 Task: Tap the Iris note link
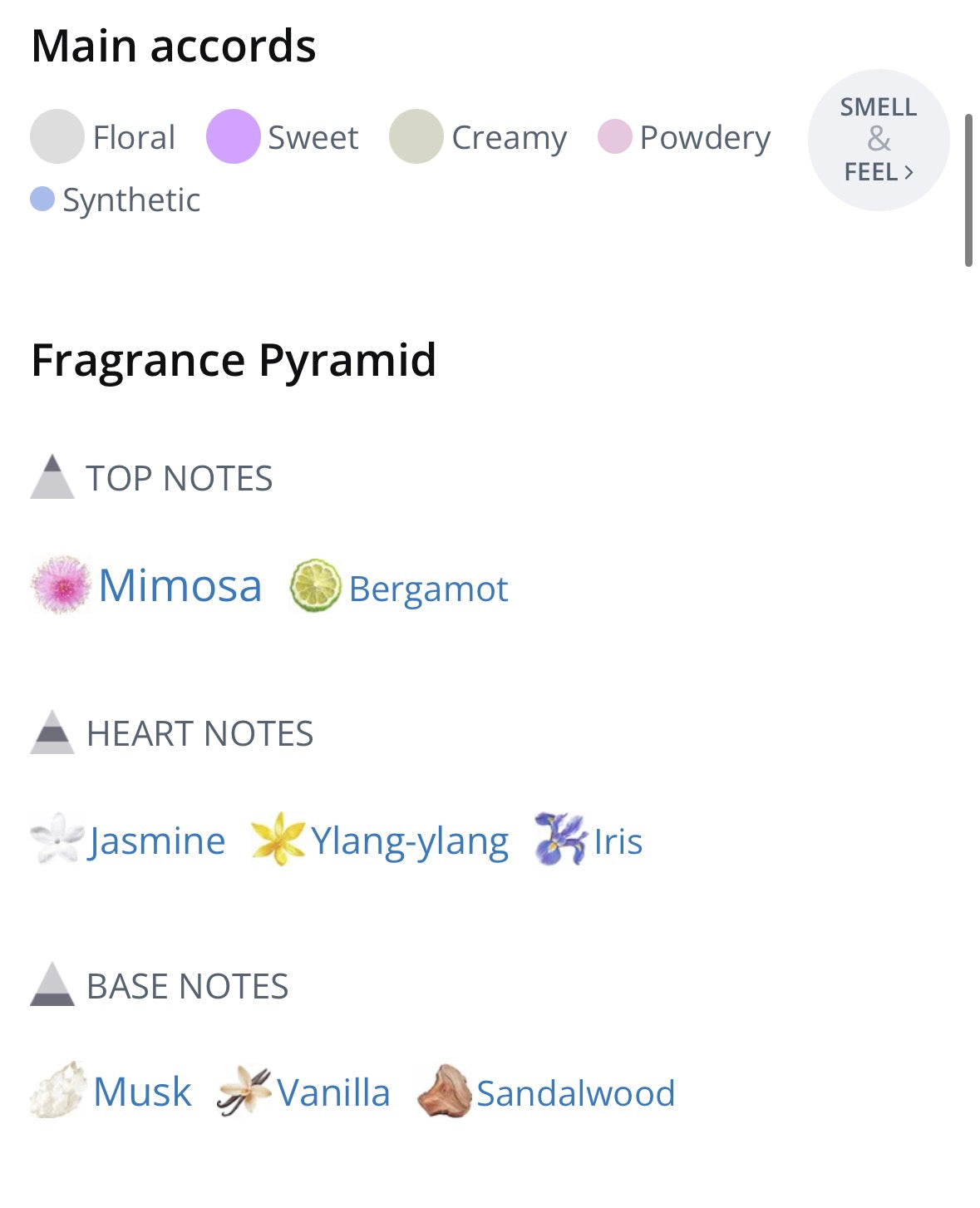617,841
